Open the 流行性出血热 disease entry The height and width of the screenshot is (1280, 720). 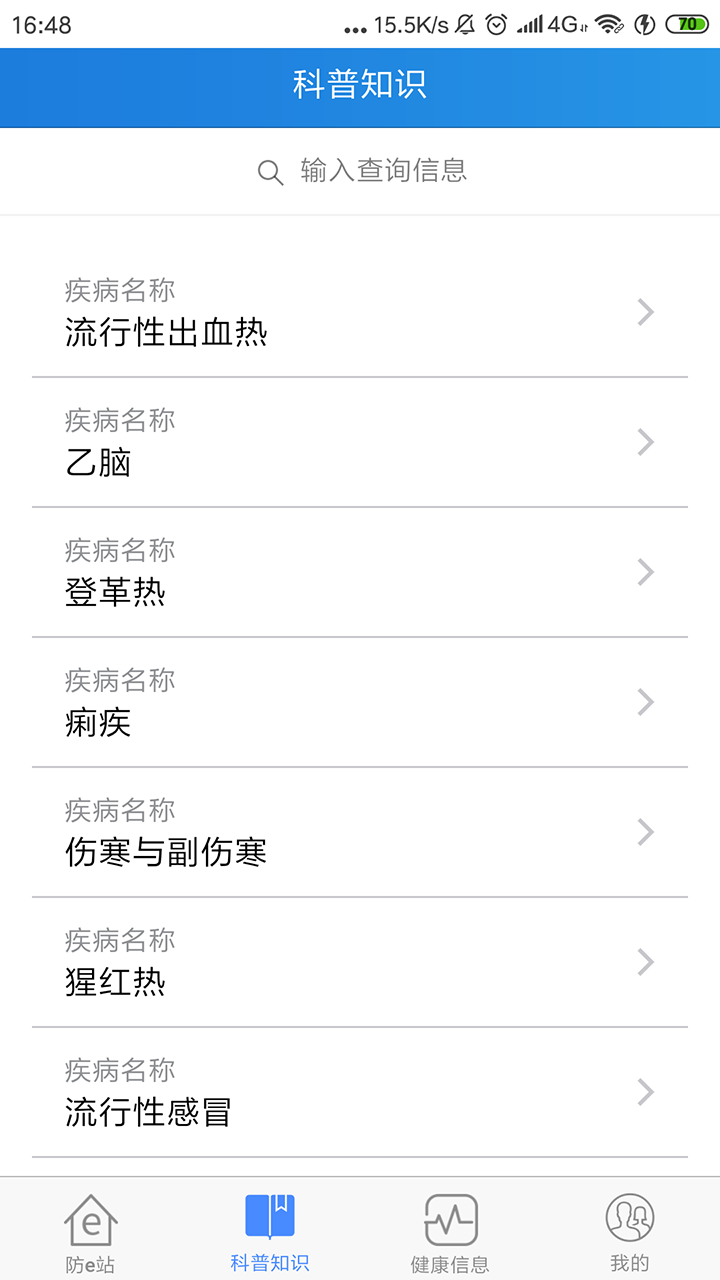tap(360, 313)
